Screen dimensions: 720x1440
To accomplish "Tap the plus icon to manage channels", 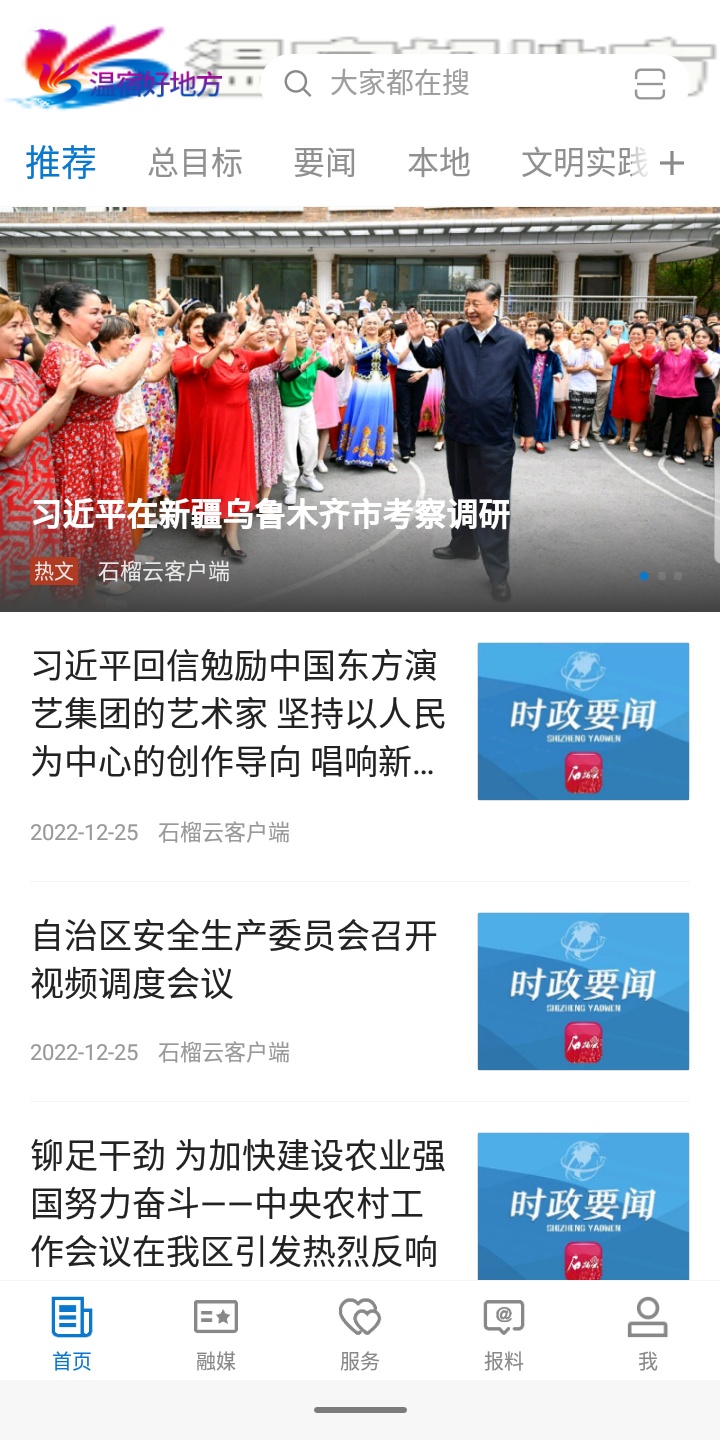I will (673, 163).
